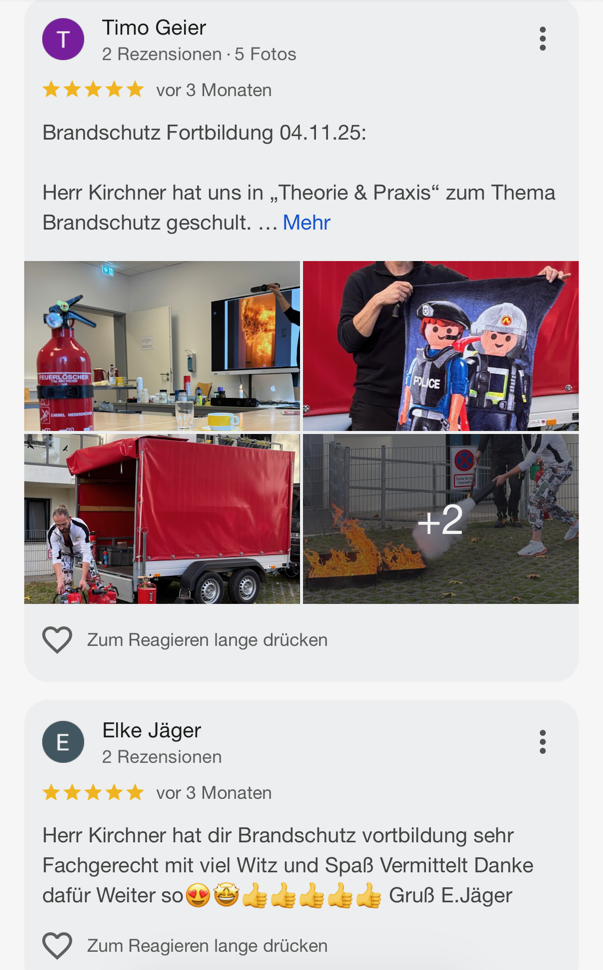Tap the heart under Timo Geier's review
The image size is (603, 970).
[x=57, y=640]
